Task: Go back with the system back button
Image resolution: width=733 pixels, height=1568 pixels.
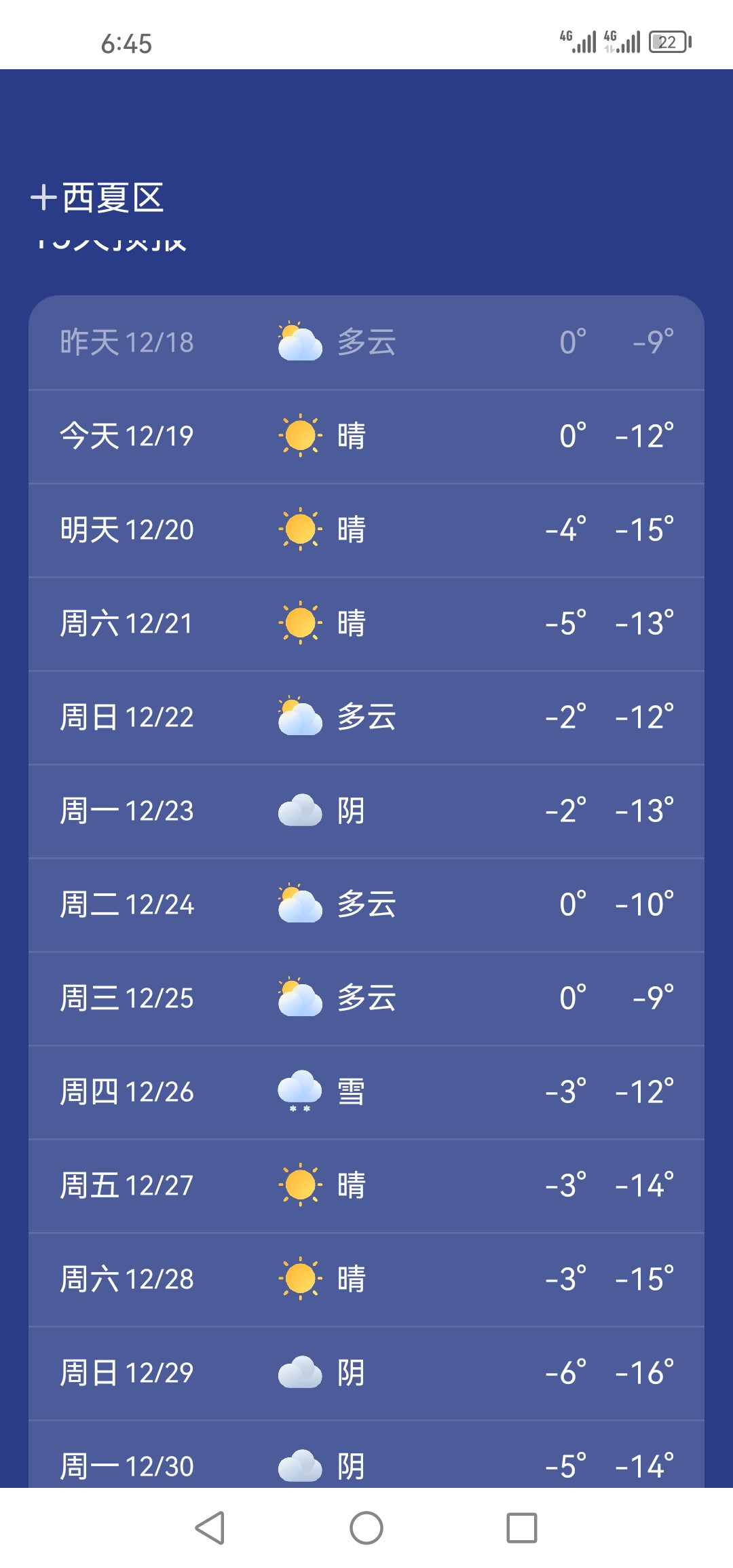Action: click(x=210, y=1528)
